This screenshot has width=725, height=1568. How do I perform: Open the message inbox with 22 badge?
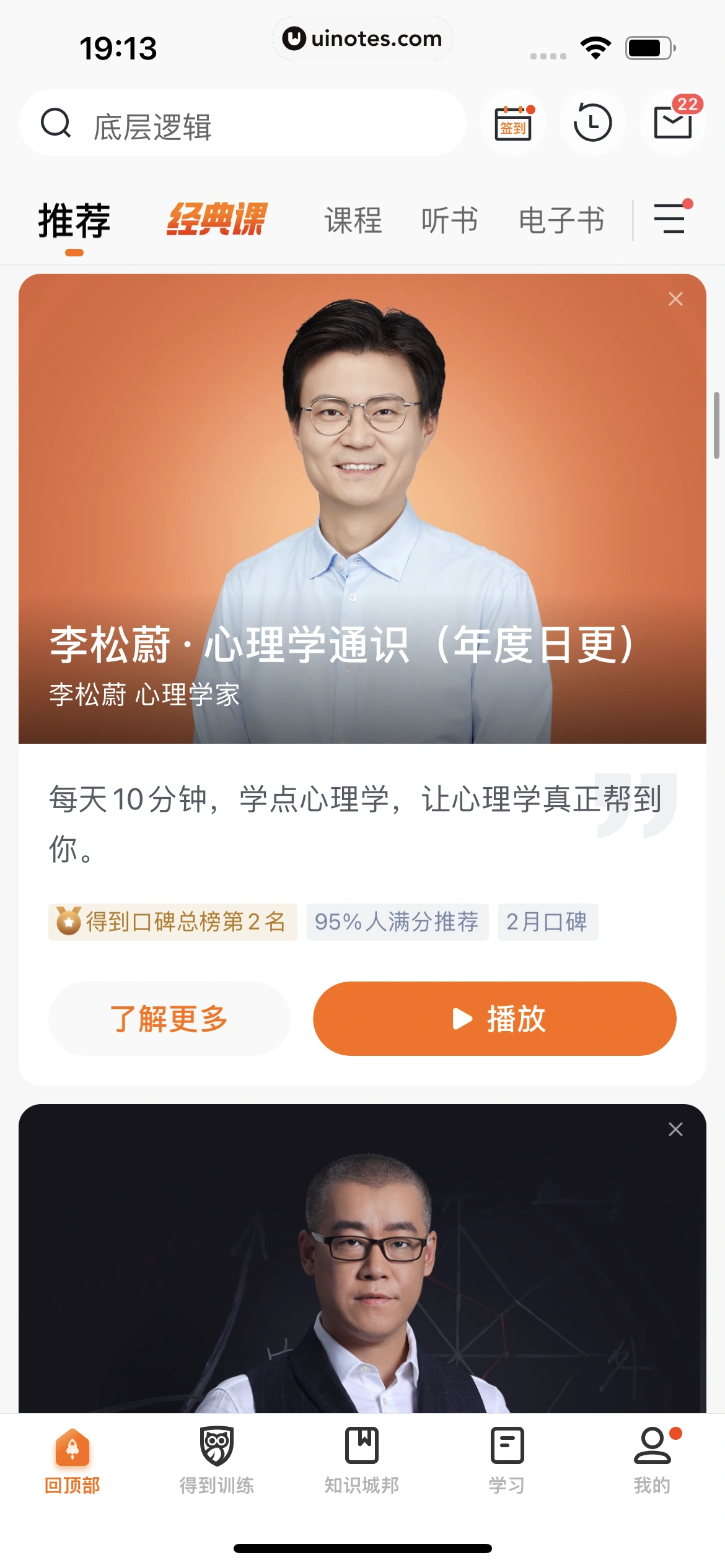673,122
